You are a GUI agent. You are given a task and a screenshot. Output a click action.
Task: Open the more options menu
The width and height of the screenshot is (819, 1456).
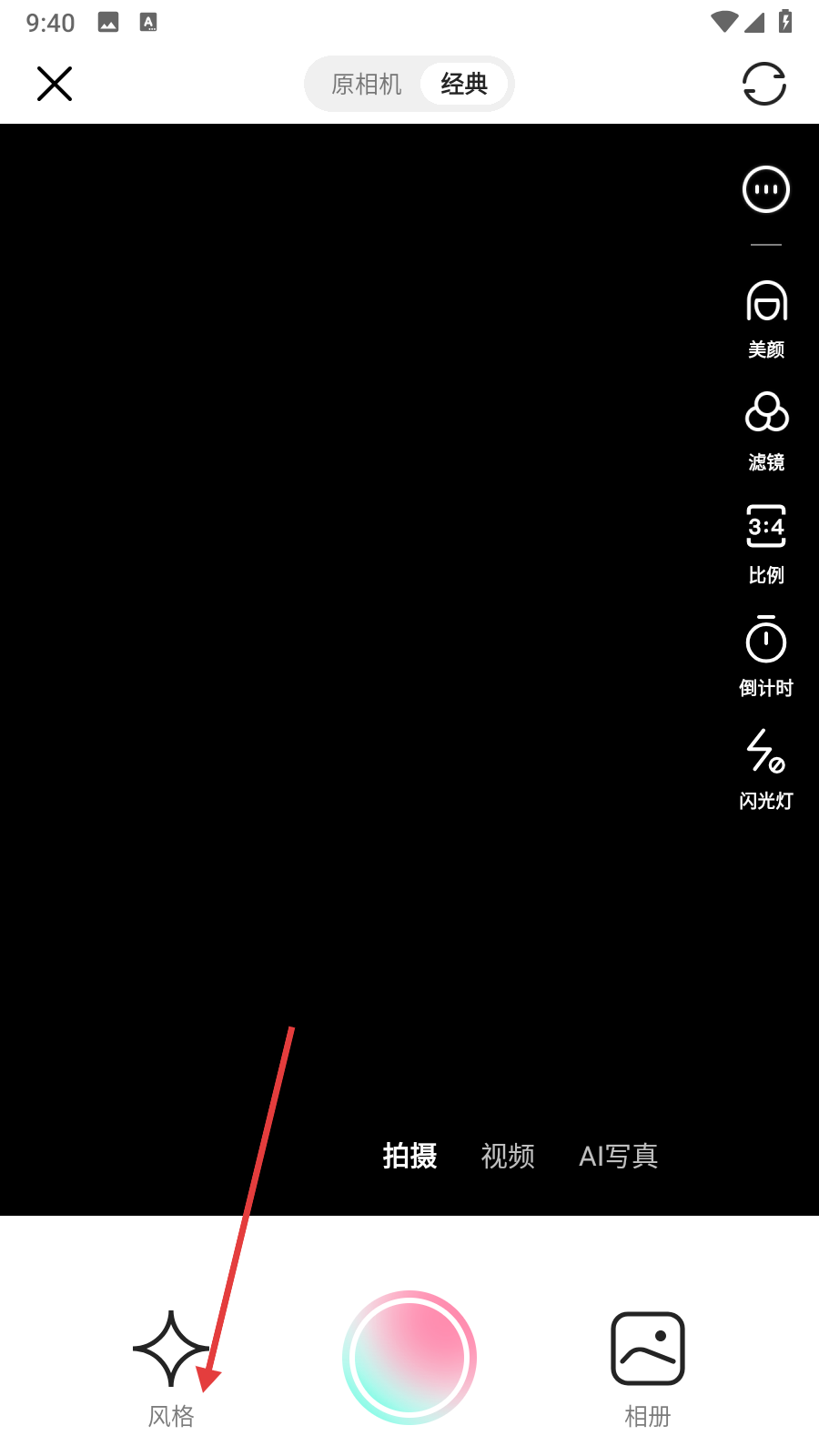[766, 189]
